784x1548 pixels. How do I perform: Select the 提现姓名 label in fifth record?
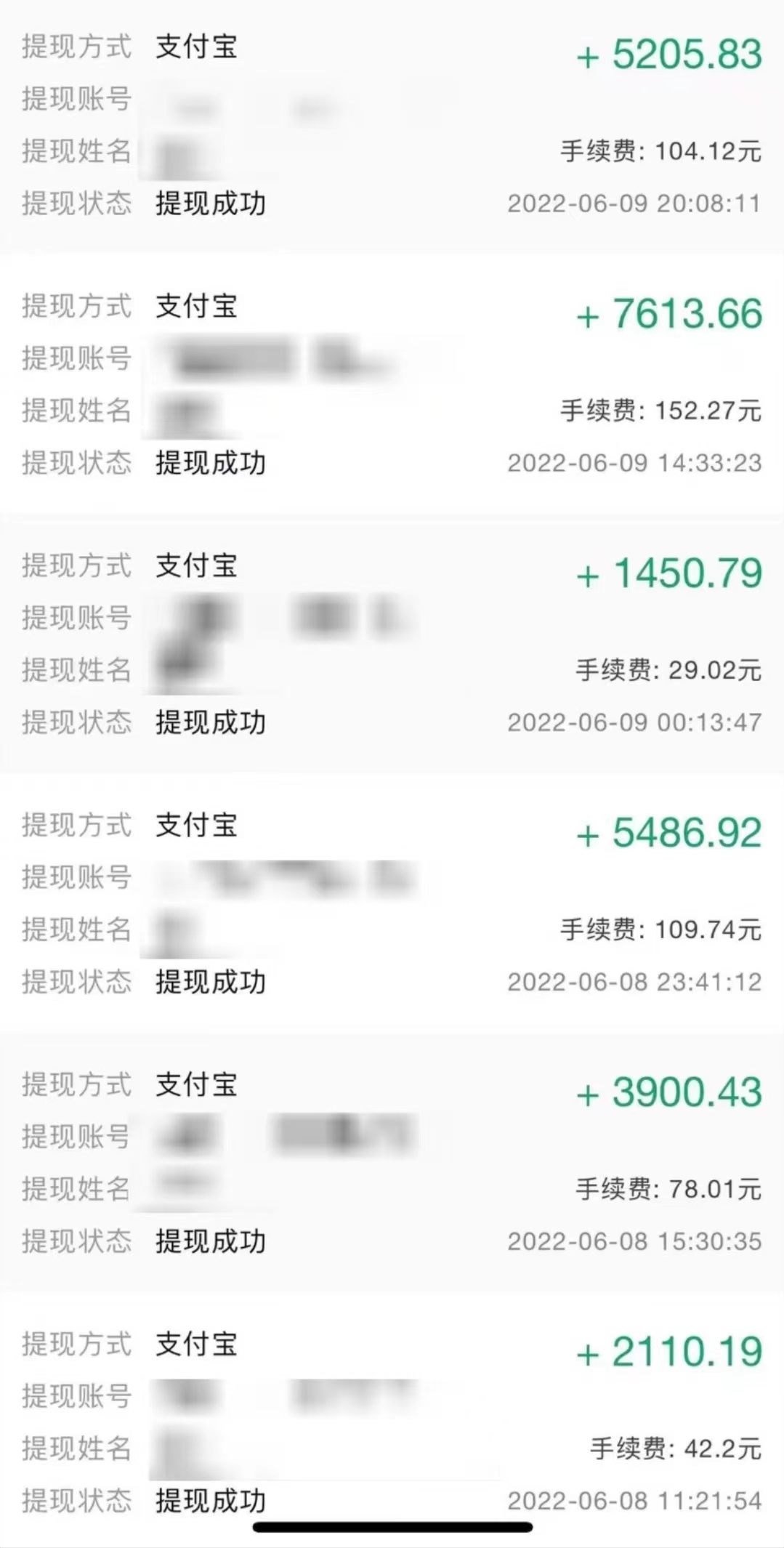pyautogui.click(x=75, y=1190)
